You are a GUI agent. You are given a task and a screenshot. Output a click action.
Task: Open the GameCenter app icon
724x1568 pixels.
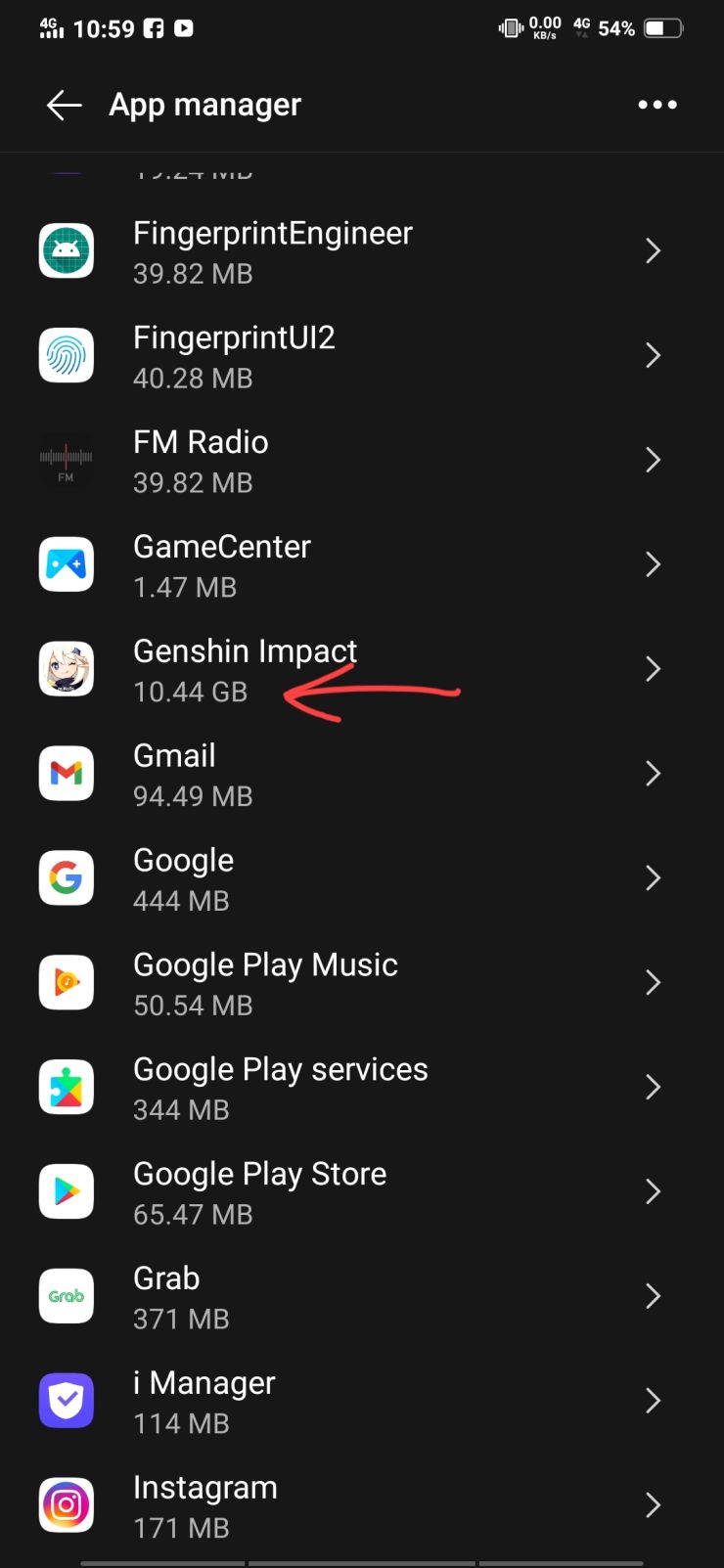(66, 564)
